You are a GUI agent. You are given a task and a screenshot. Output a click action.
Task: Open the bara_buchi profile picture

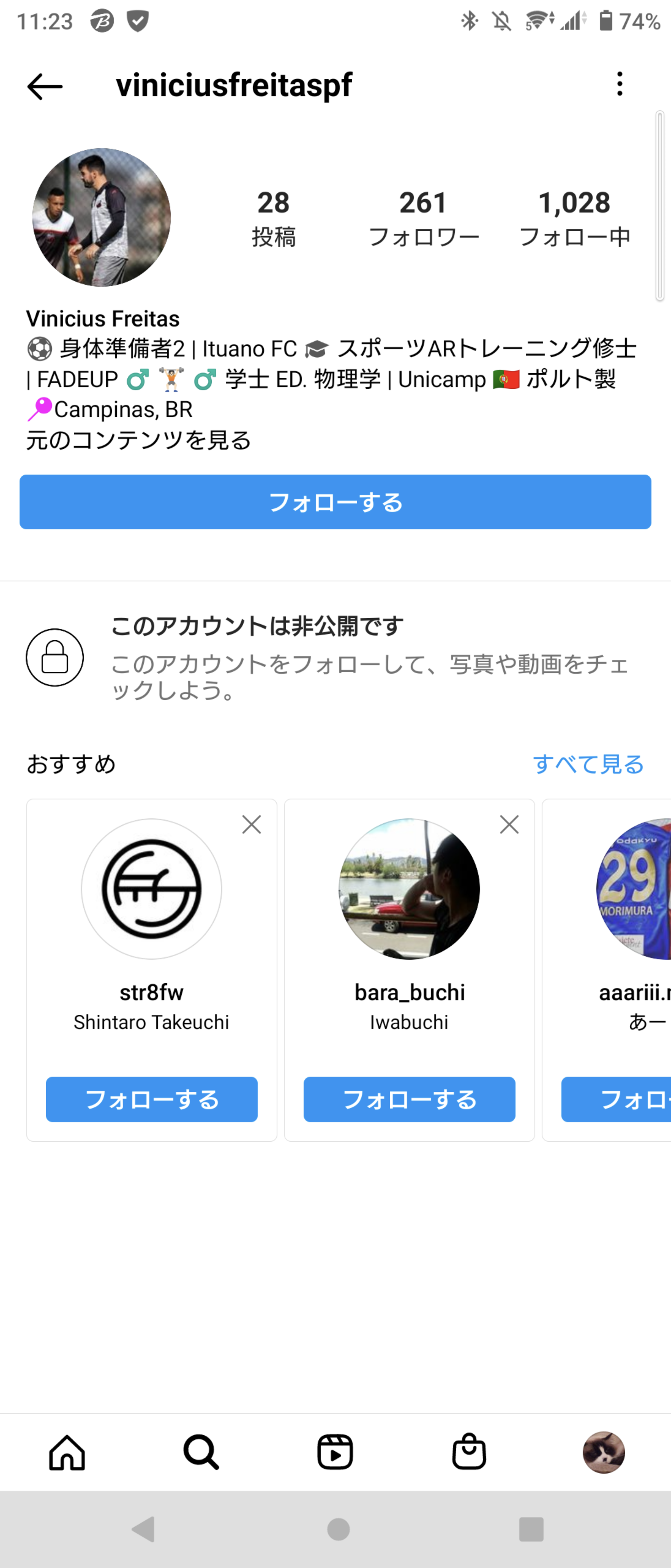pyautogui.click(x=409, y=889)
